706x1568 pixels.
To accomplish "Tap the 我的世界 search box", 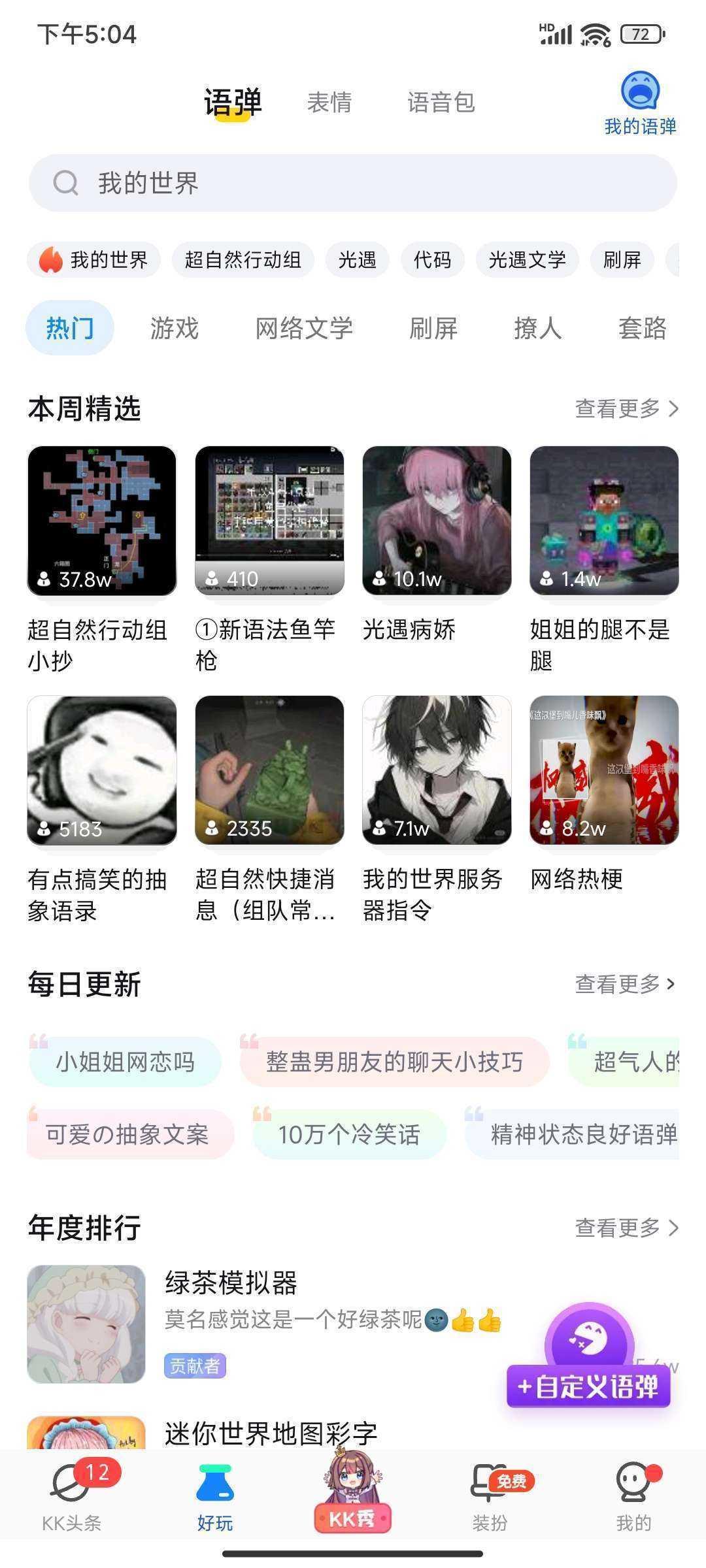I will point(353,183).
